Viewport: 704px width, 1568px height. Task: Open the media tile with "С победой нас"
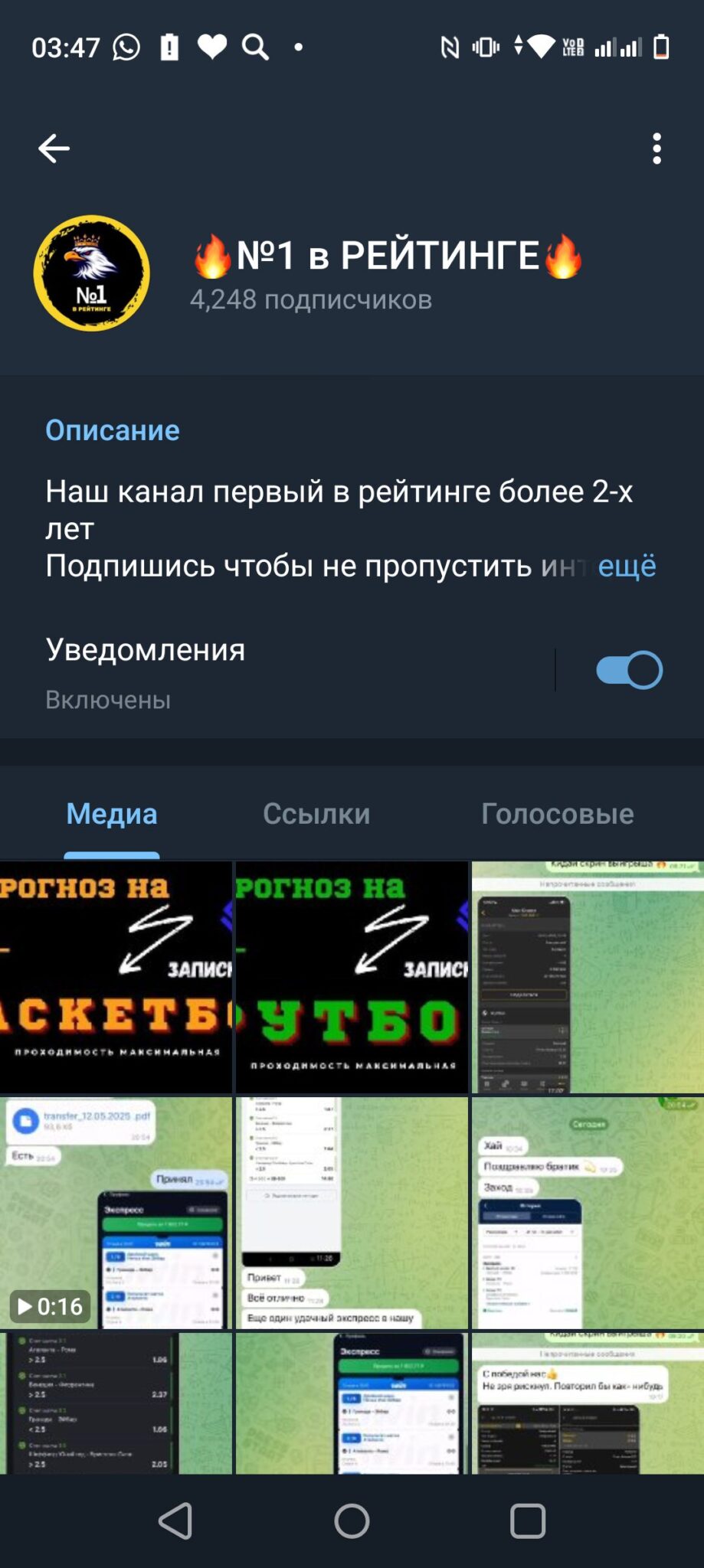click(588, 1403)
